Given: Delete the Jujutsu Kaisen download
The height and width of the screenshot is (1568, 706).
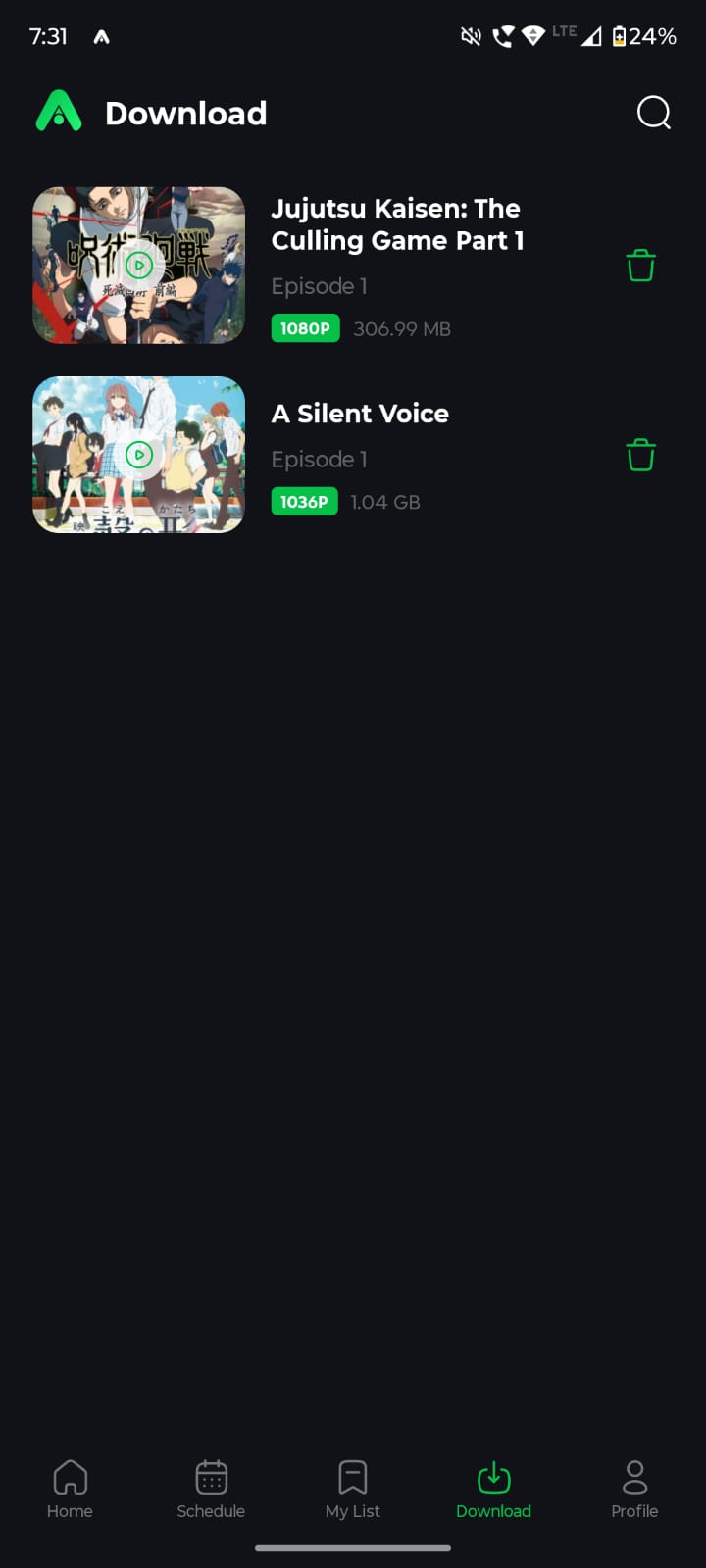Looking at the screenshot, I should click(x=640, y=265).
